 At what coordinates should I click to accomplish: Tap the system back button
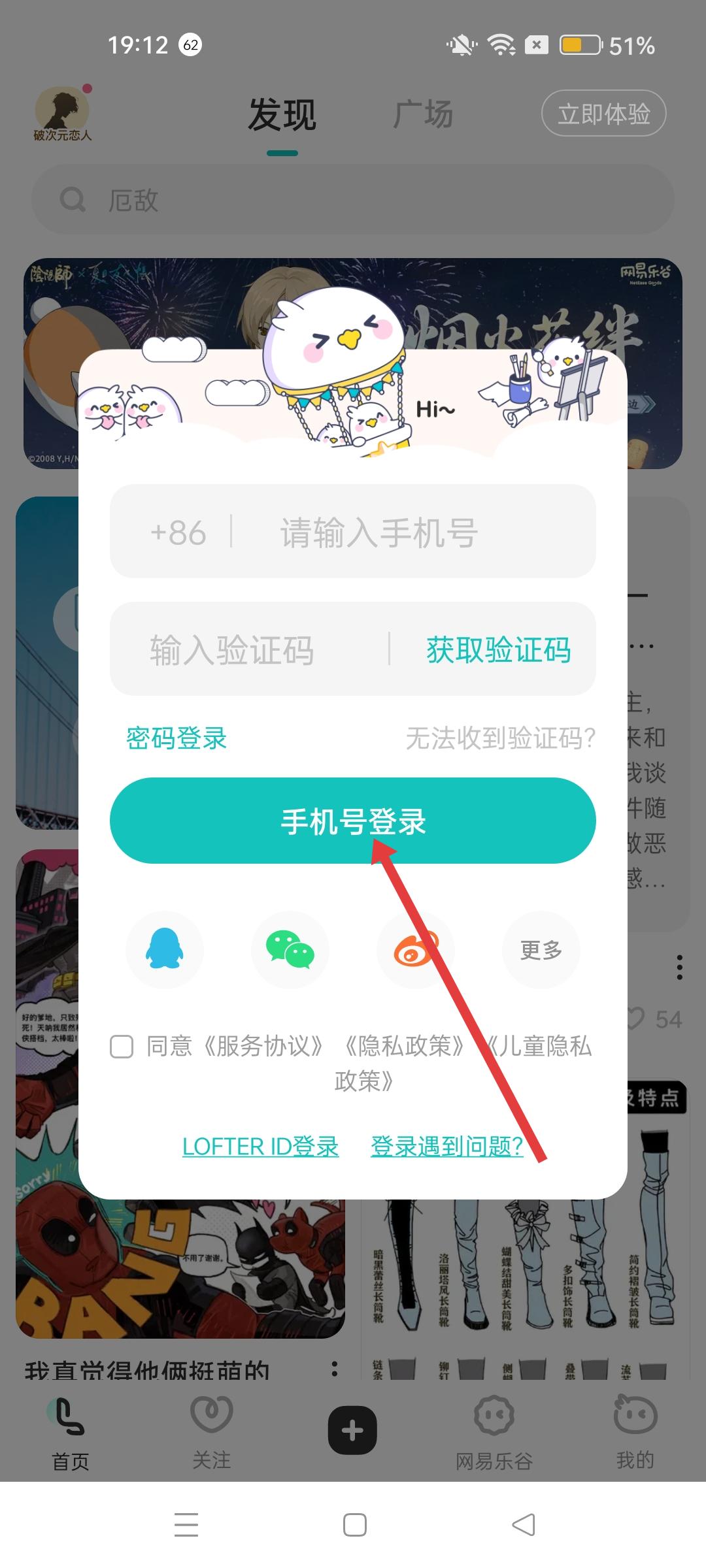tap(523, 1525)
